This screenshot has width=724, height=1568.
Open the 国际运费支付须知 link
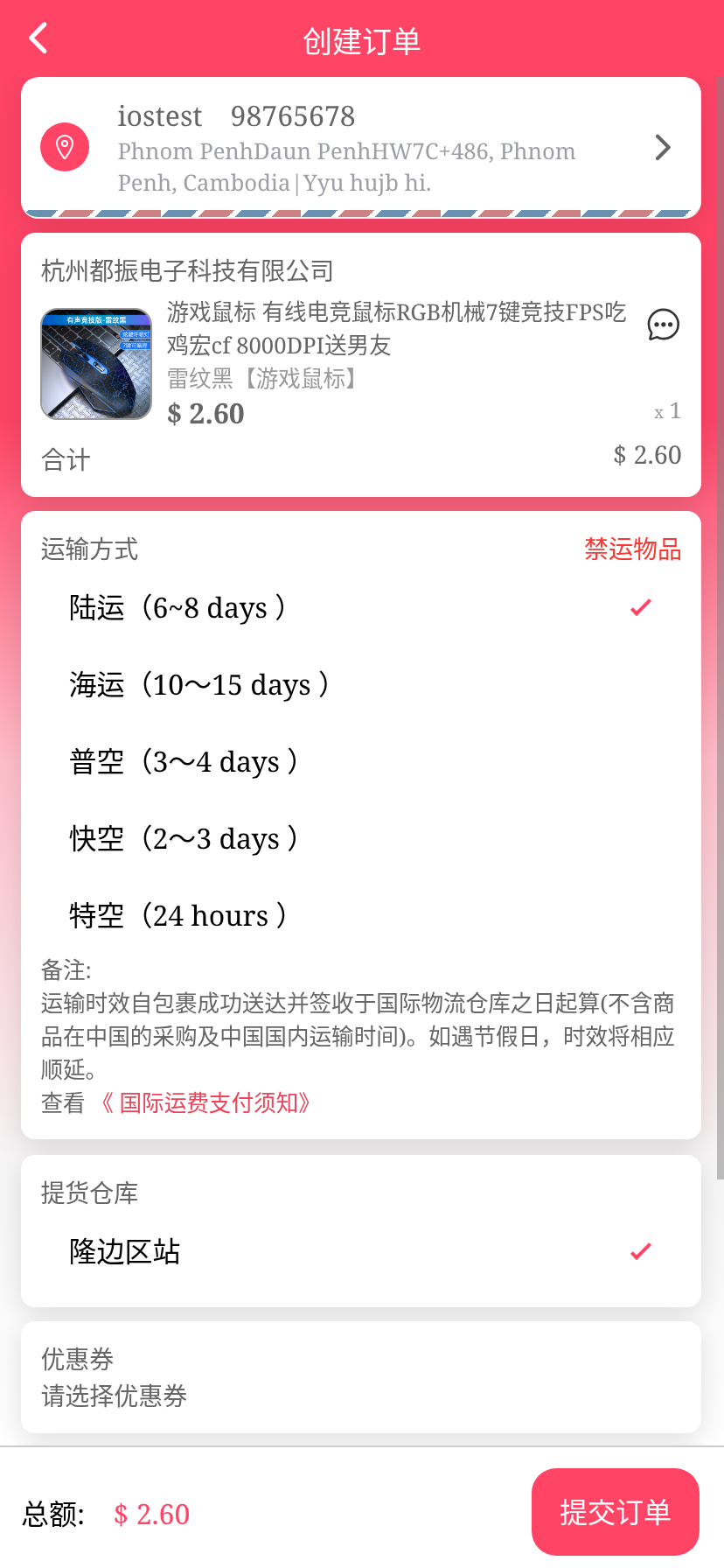click(206, 1103)
